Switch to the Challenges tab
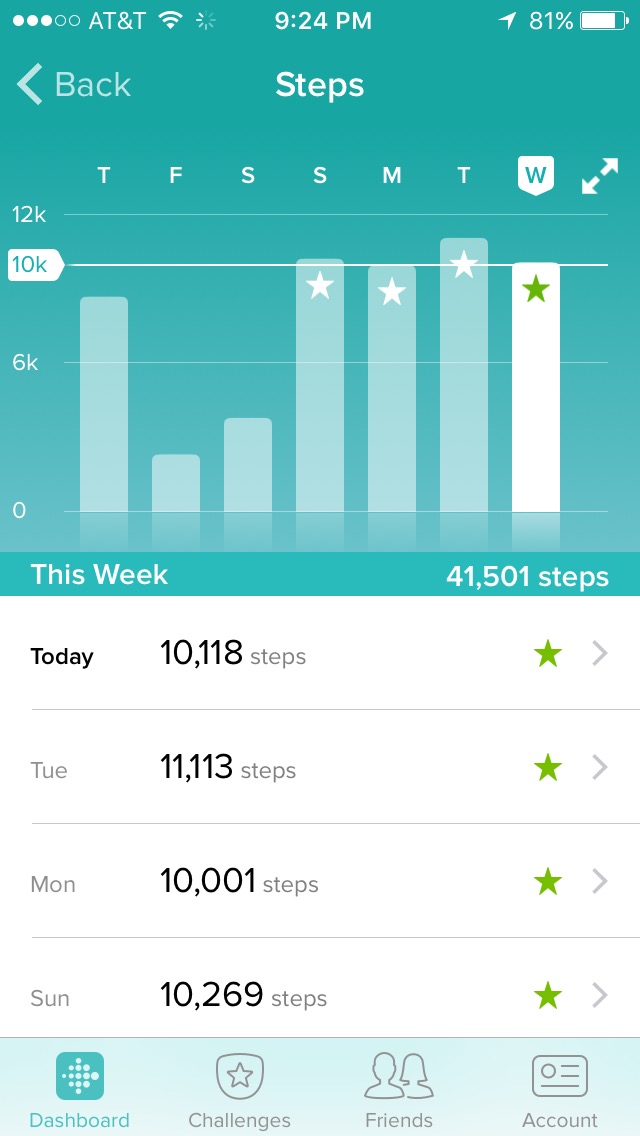640x1136 pixels. click(x=239, y=1089)
